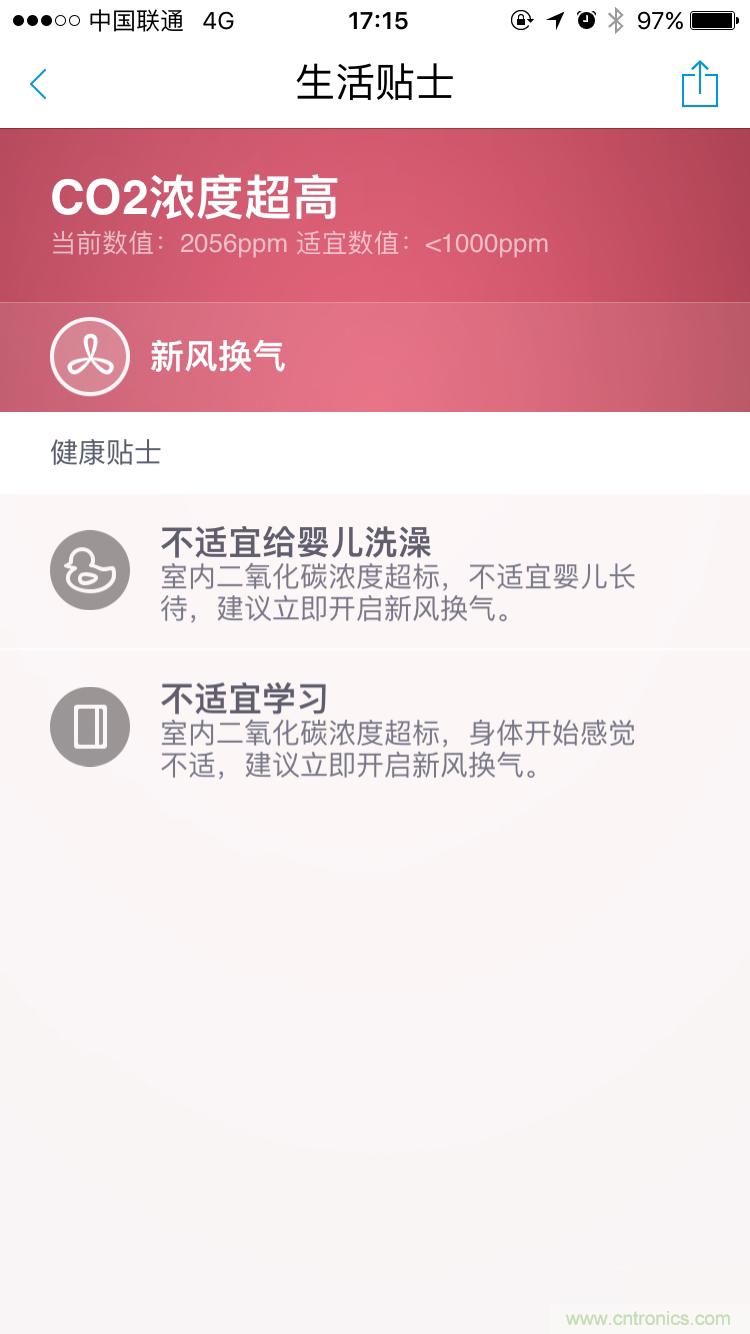Screen dimensions: 750x1334
Task: Expand the 不适宜学习 health tip
Action: tap(375, 727)
